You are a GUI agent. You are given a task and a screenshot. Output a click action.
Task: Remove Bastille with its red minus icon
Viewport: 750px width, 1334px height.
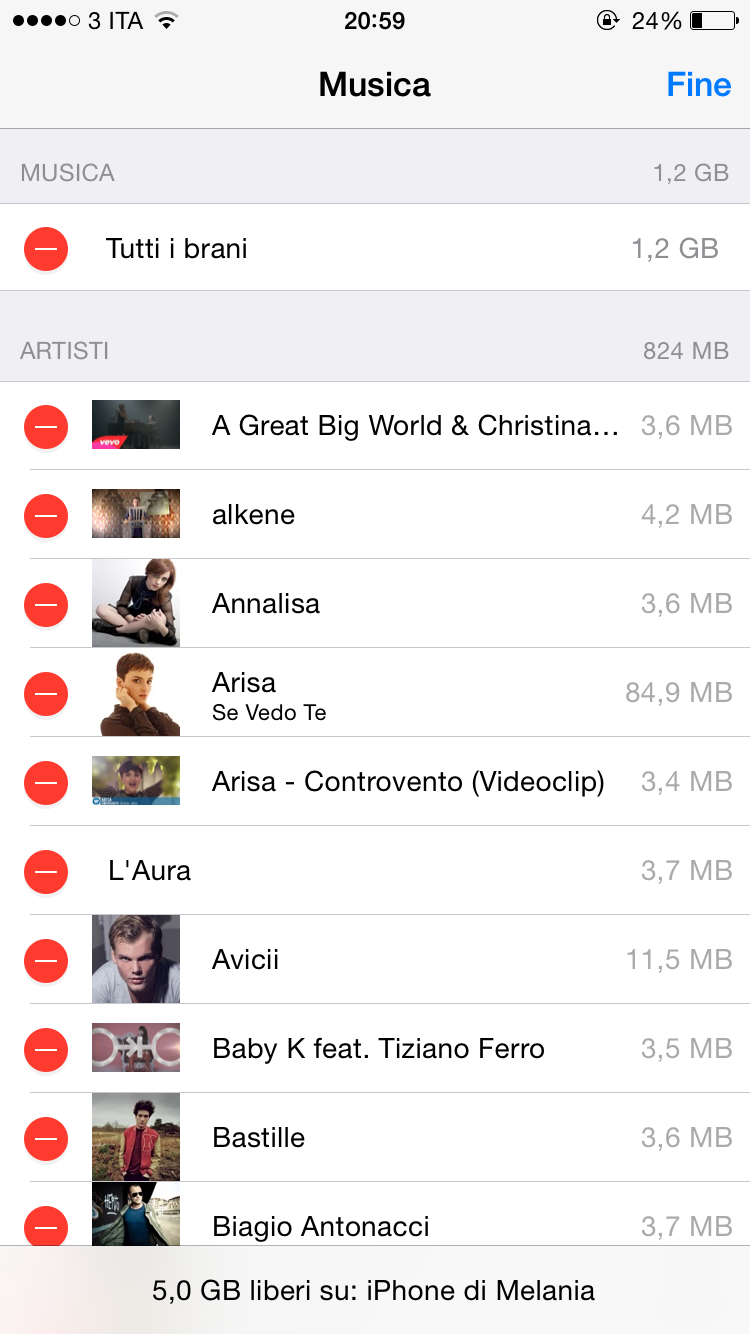tap(46, 1138)
